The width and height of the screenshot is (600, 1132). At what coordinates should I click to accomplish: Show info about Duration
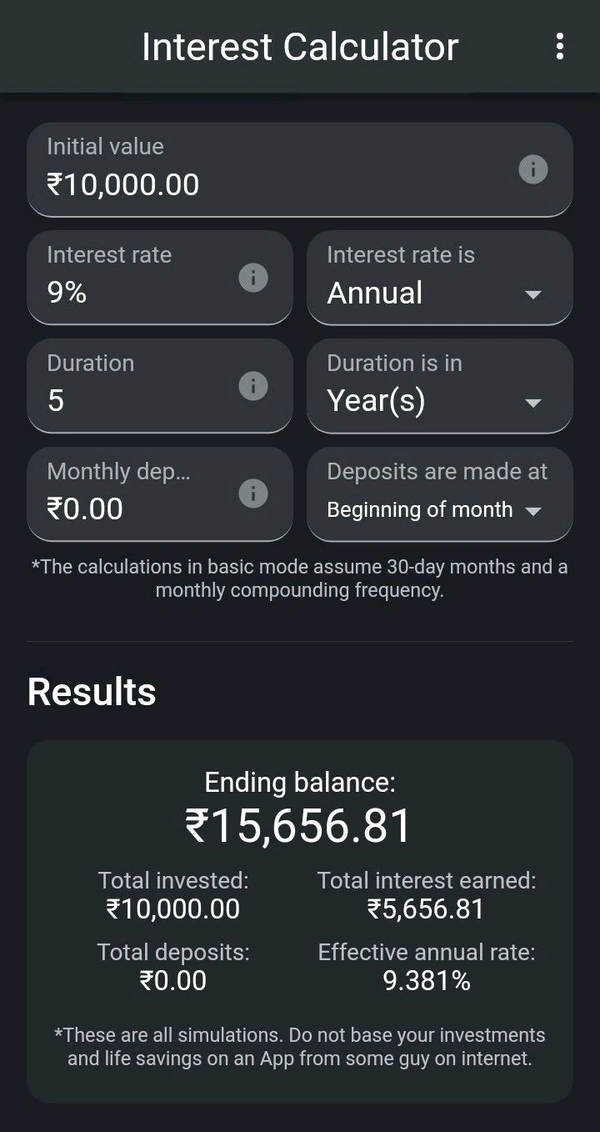coord(253,385)
